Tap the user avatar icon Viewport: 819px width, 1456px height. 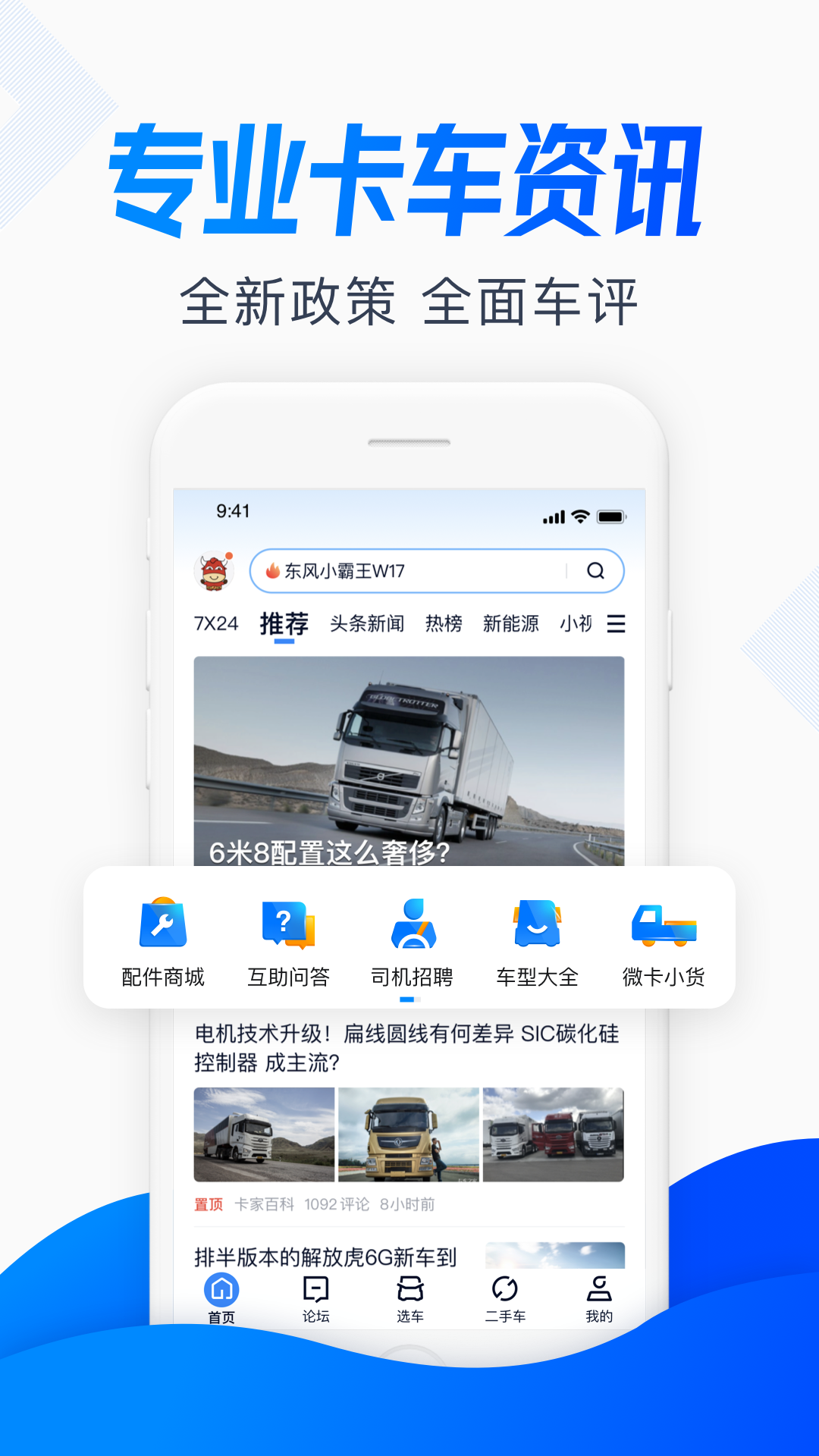tap(215, 571)
